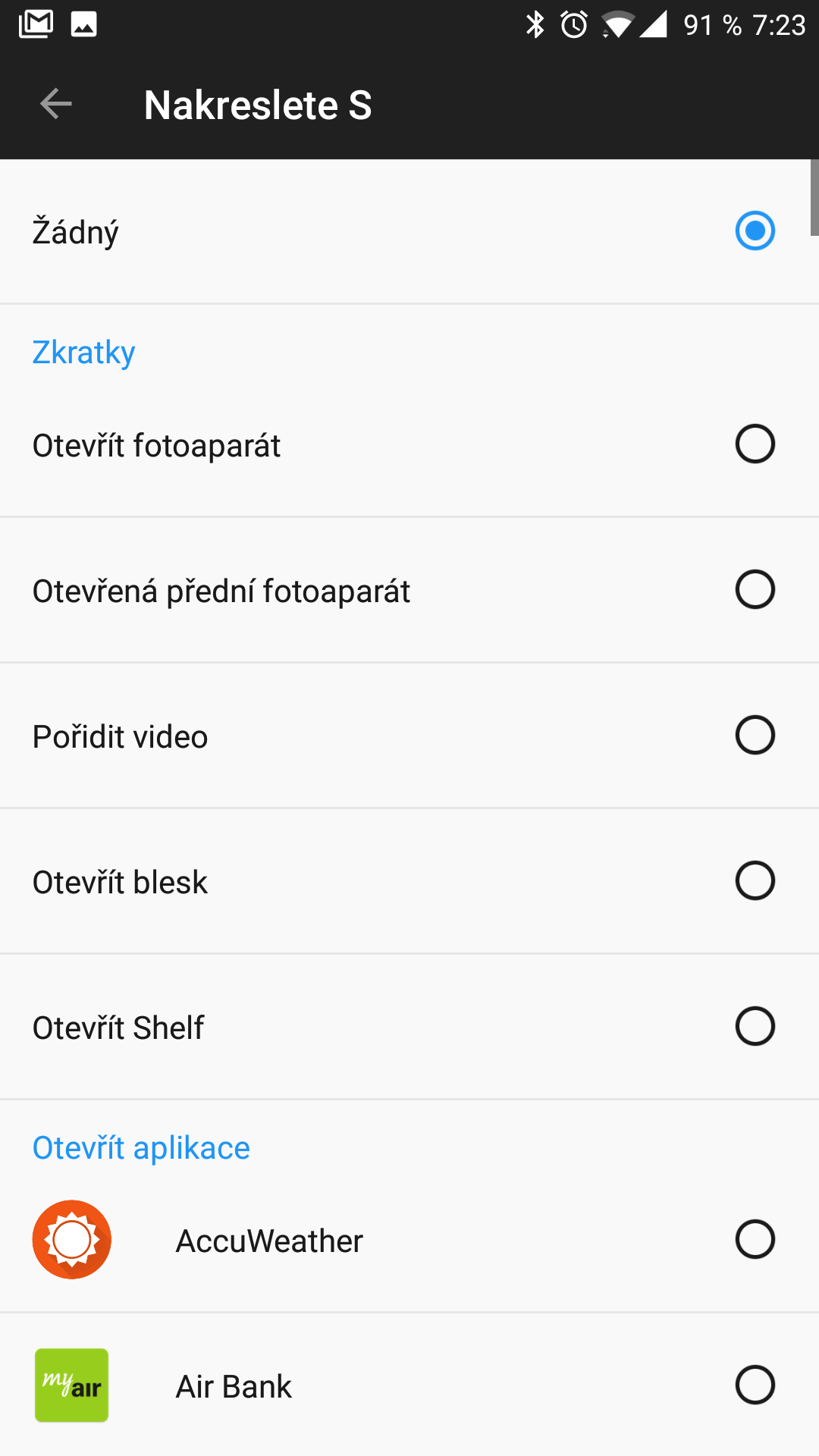Select Otevřít Shelf option
The width and height of the screenshot is (819, 1456).
tap(409, 1028)
